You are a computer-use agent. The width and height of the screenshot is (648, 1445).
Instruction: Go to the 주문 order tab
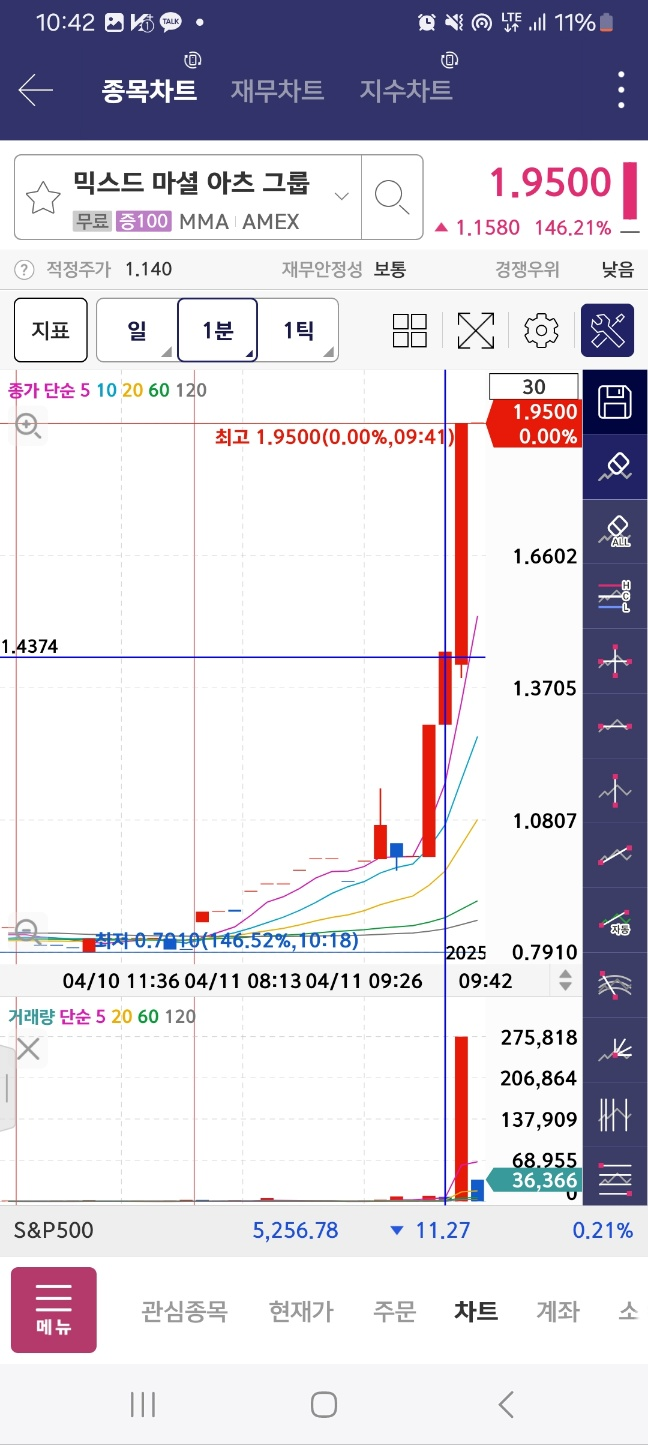[x=394, y=1311]
